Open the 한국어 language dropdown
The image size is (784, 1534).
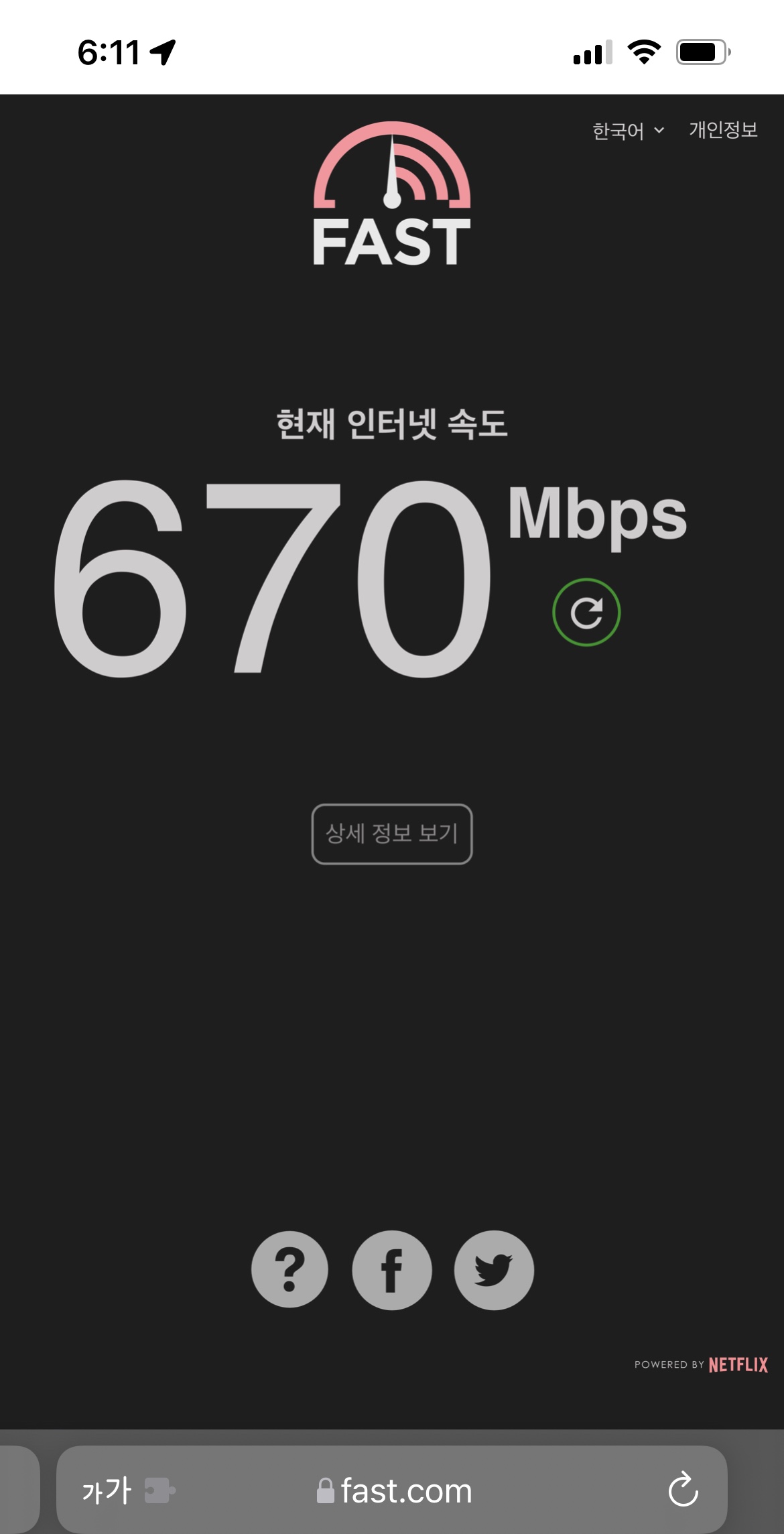pos(628,130)
